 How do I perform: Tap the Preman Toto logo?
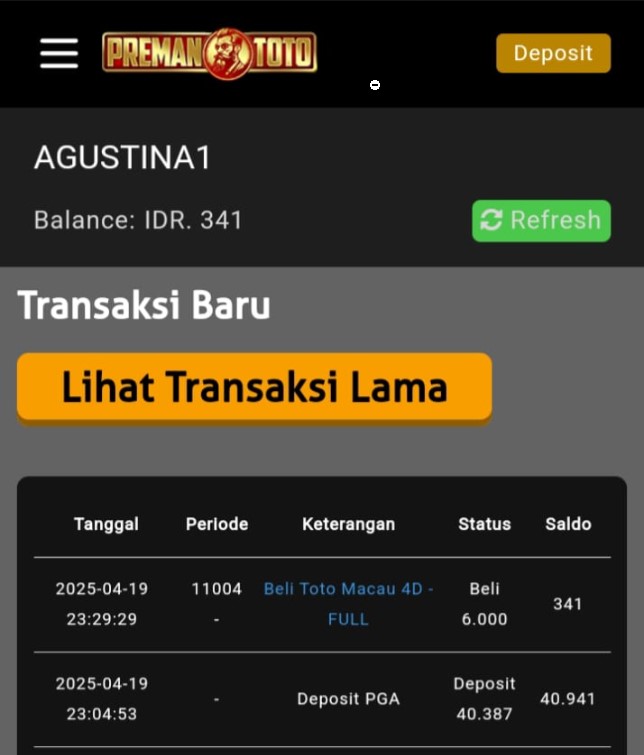209,53
